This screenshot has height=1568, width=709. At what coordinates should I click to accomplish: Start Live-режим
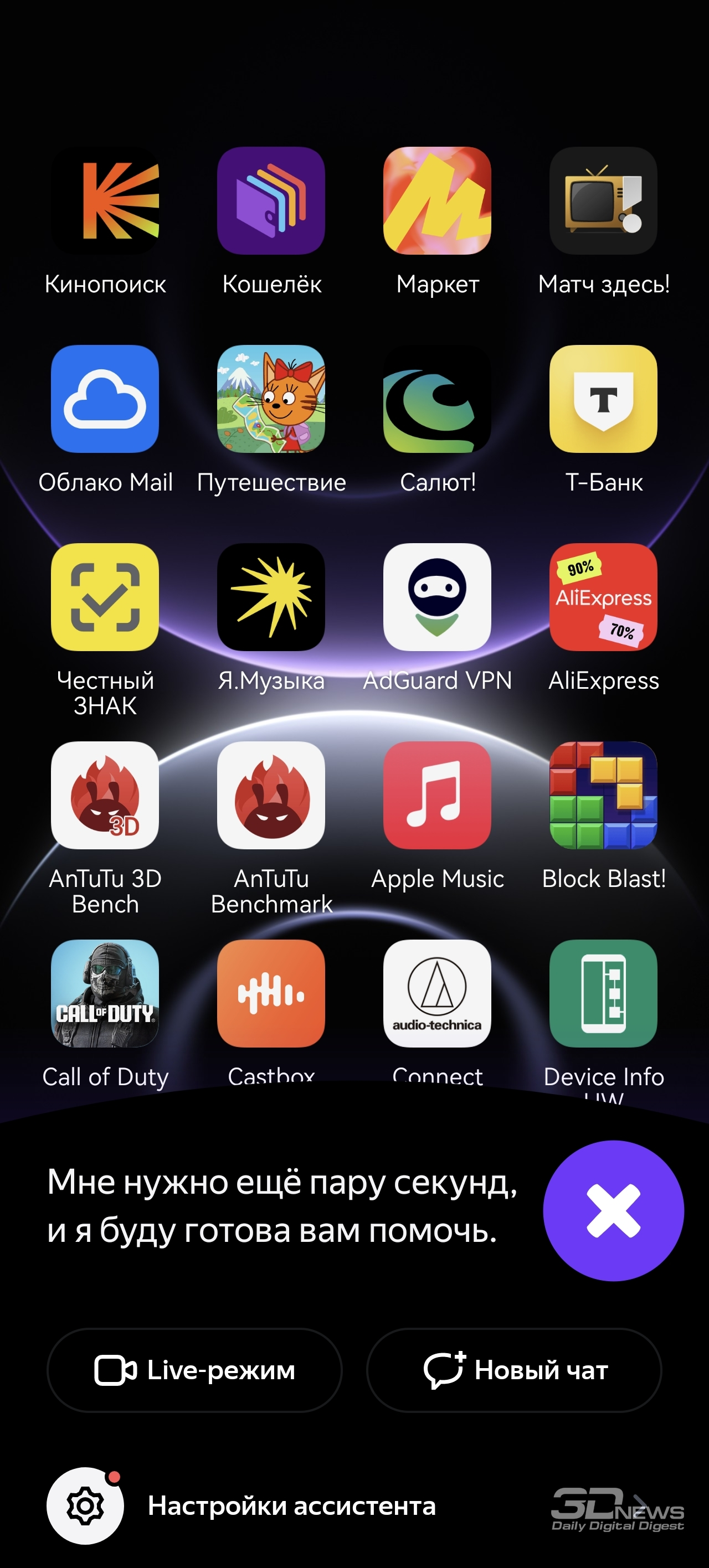(x=194, y=1370)
